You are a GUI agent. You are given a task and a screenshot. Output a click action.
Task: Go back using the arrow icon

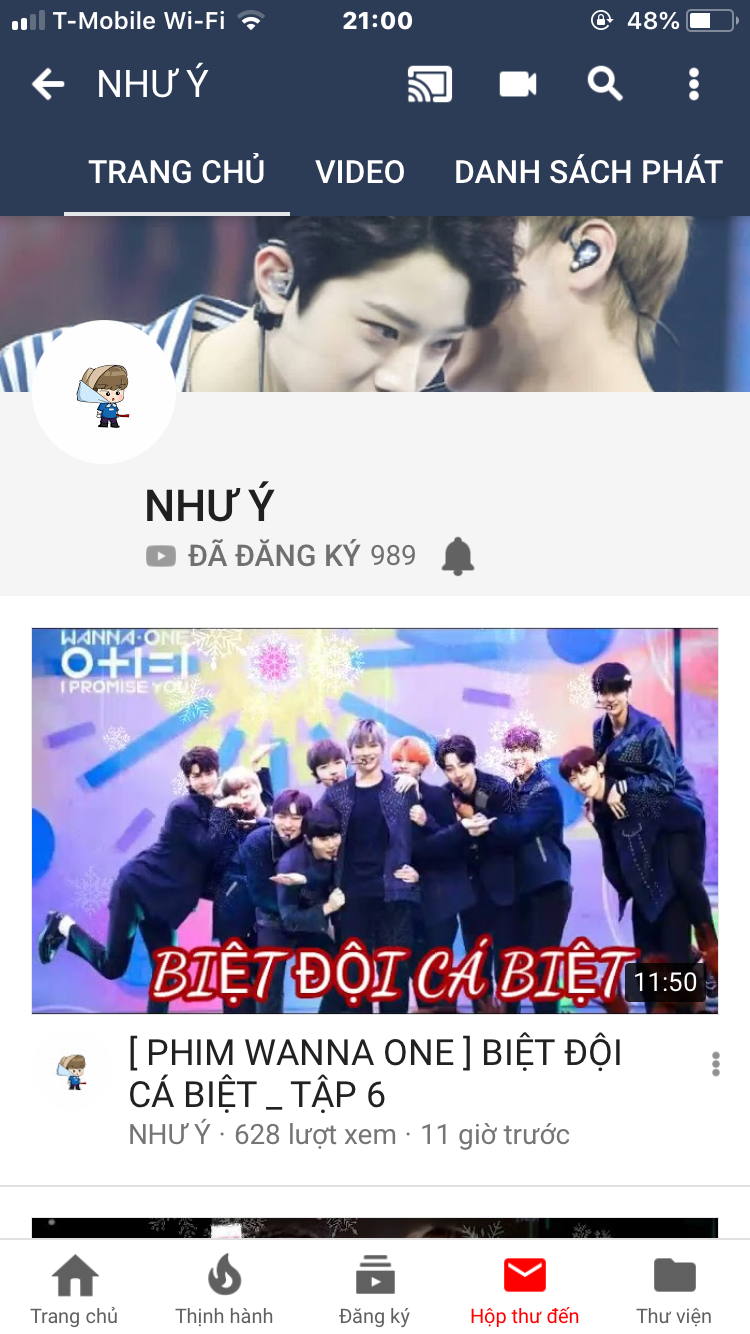click(x=48, y=85)
